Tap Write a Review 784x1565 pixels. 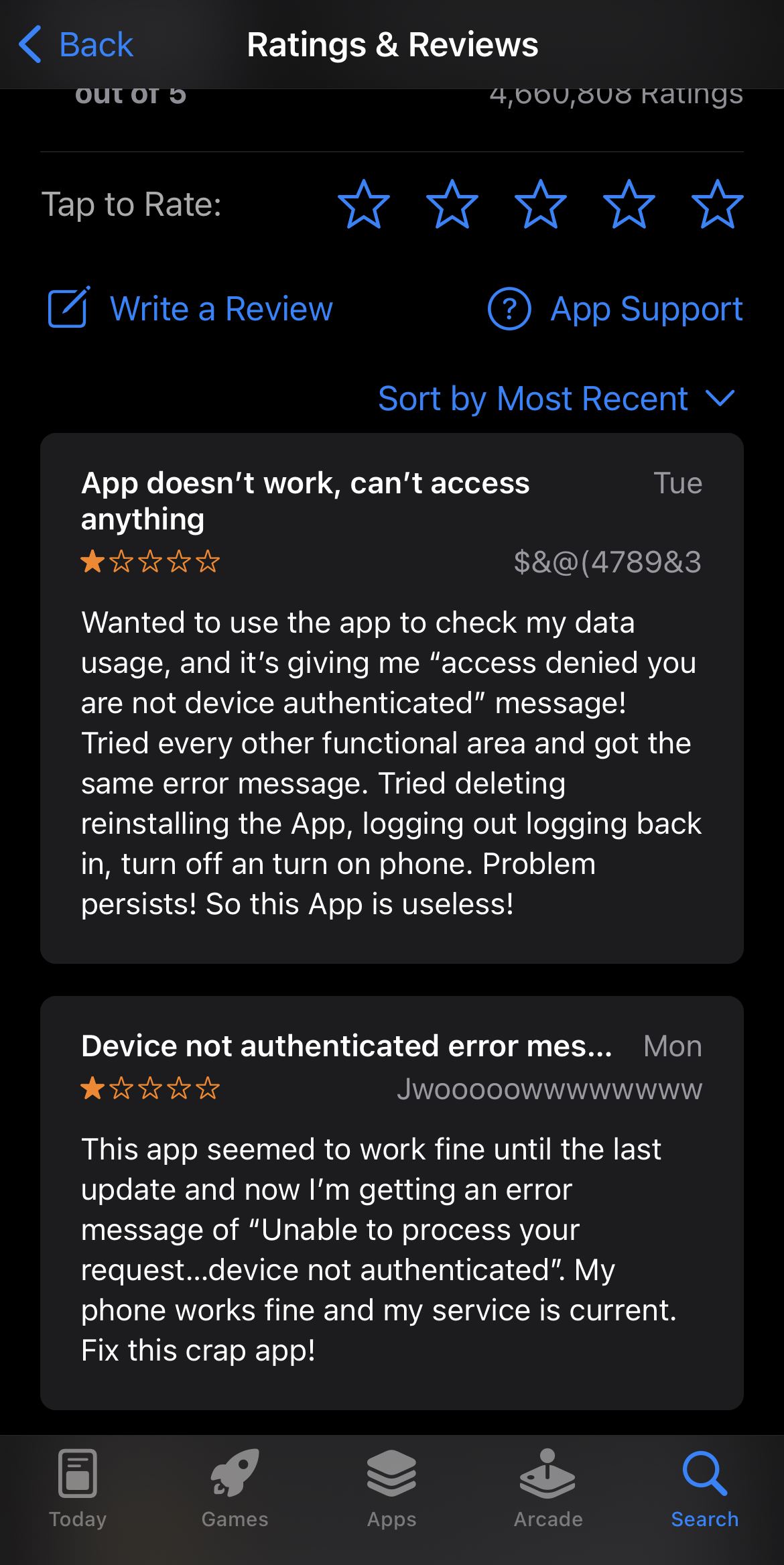pyautogui.click(x=190, y=309)
